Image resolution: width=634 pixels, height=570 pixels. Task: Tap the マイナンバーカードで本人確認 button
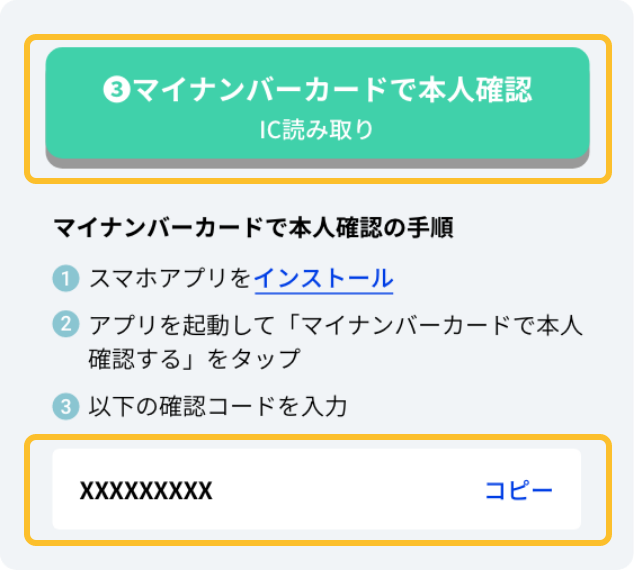coord(317,105)
